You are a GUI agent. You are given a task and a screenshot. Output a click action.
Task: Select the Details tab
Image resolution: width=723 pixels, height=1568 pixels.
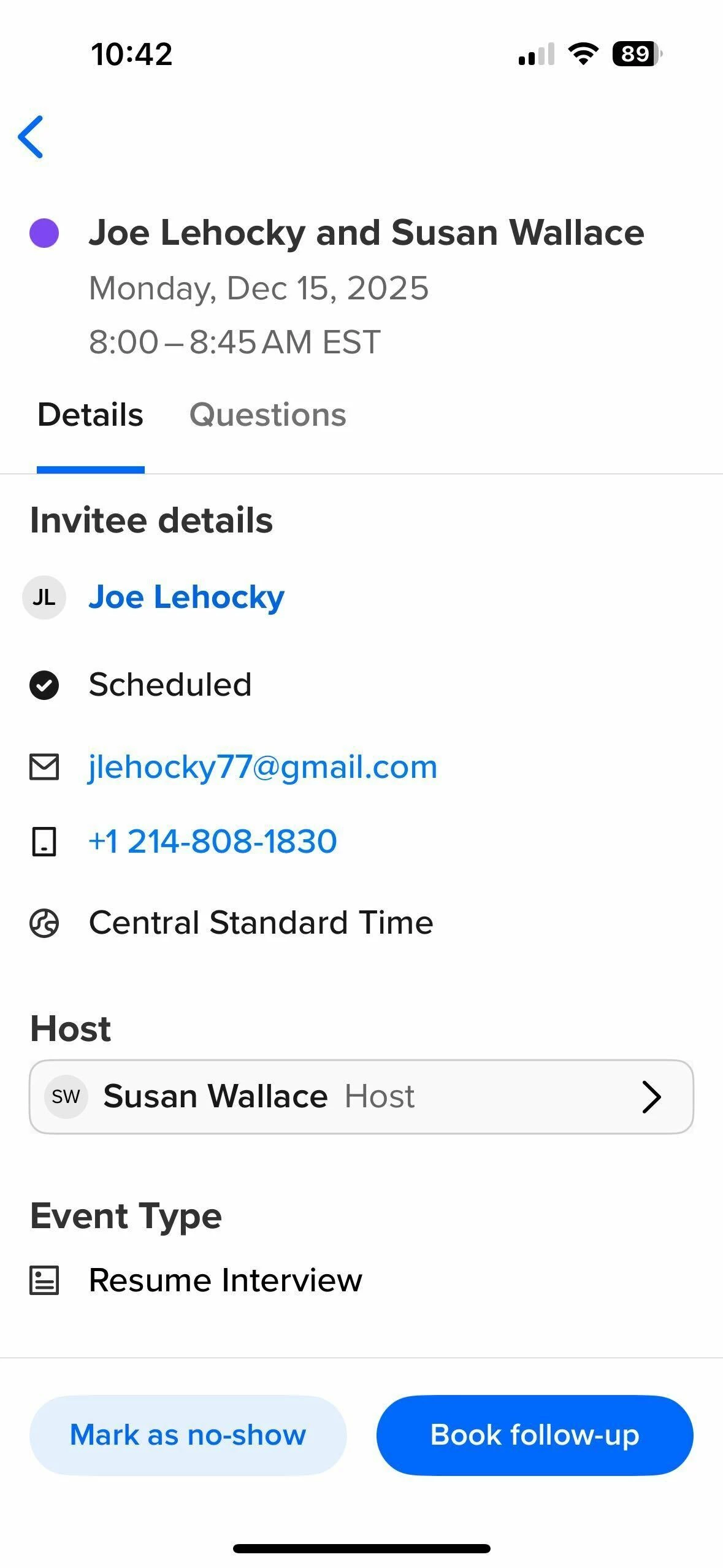[90, 415]
